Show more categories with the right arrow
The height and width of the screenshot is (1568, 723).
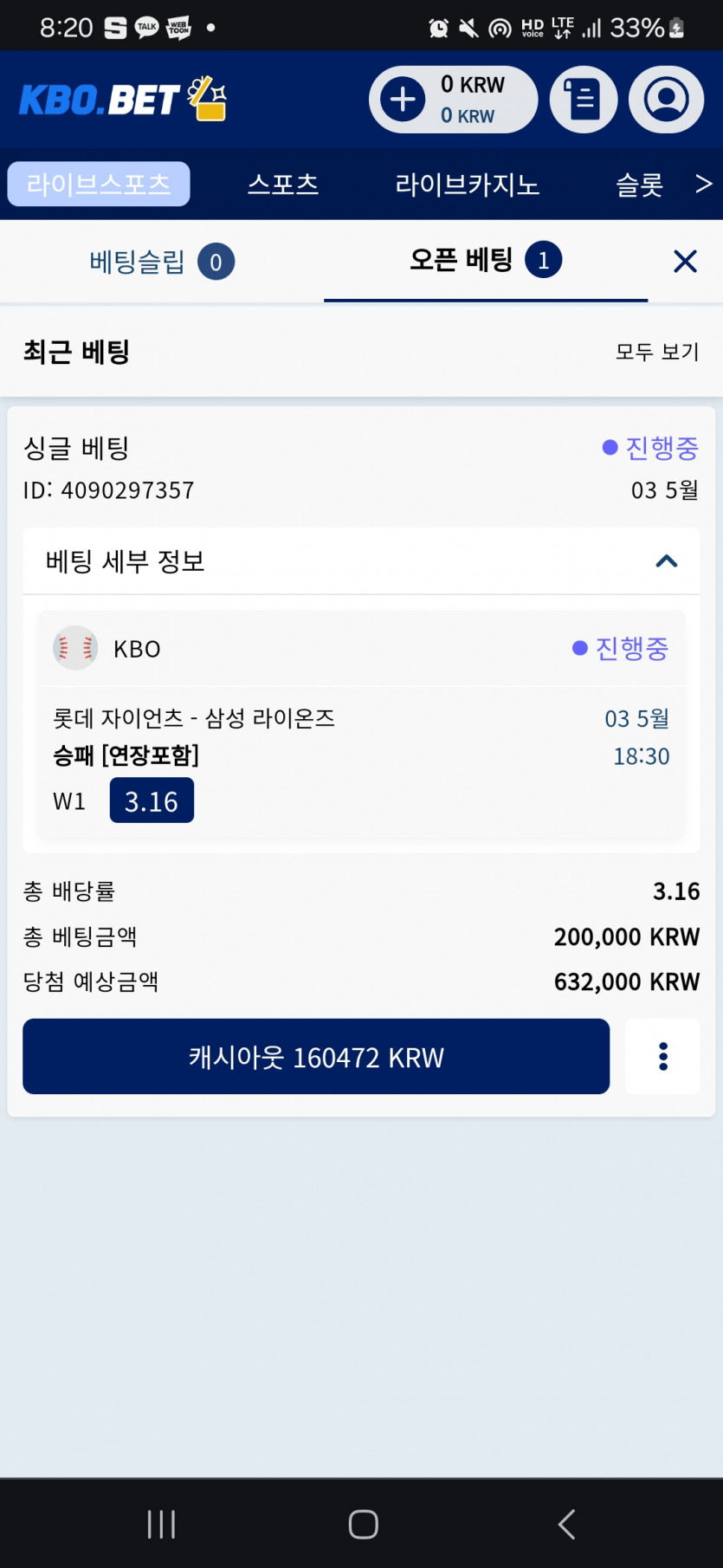pyautogui.click(x=704, y=184)
